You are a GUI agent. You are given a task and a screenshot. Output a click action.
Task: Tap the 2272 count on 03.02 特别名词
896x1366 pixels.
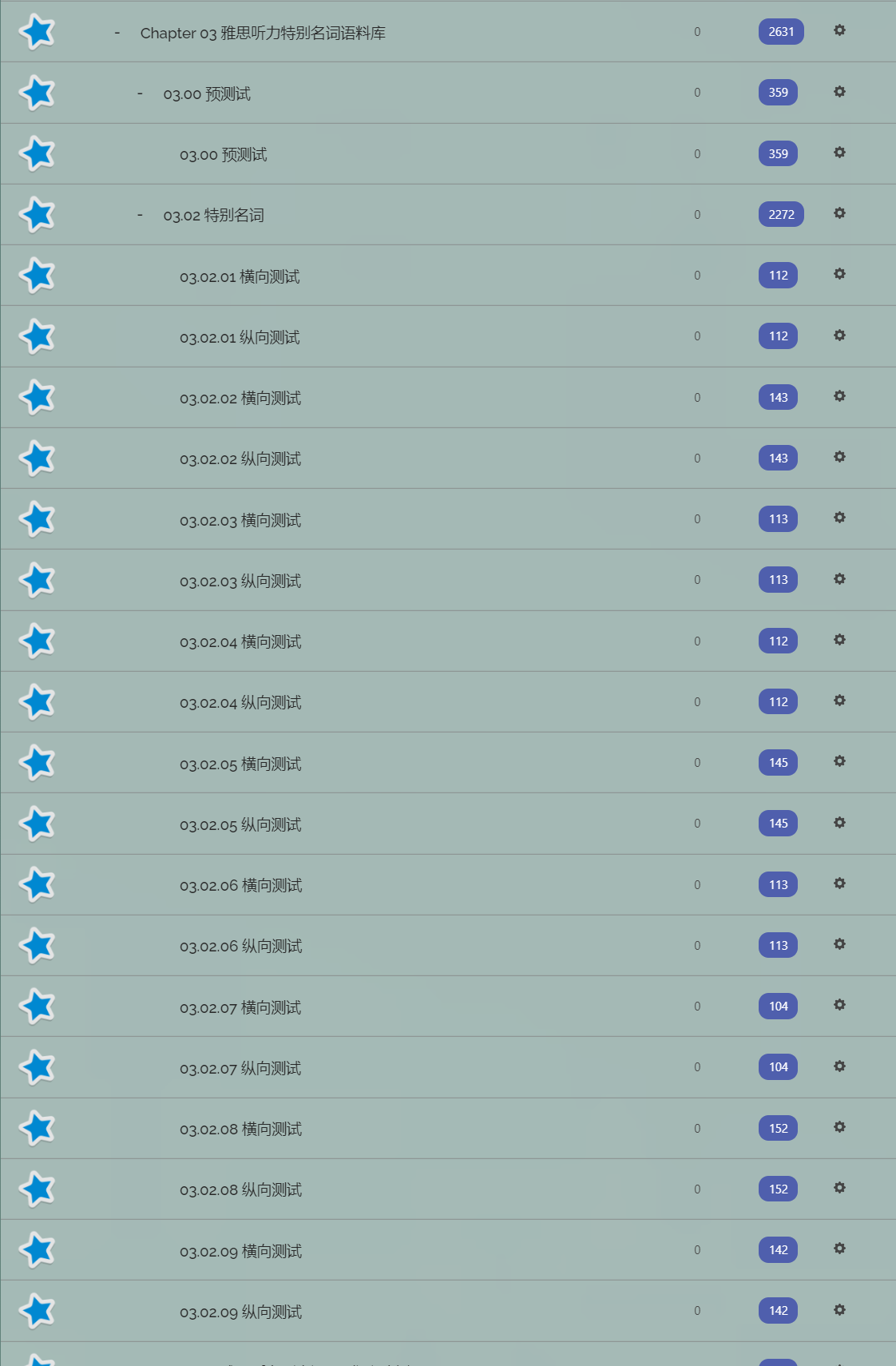click(780, 214)
